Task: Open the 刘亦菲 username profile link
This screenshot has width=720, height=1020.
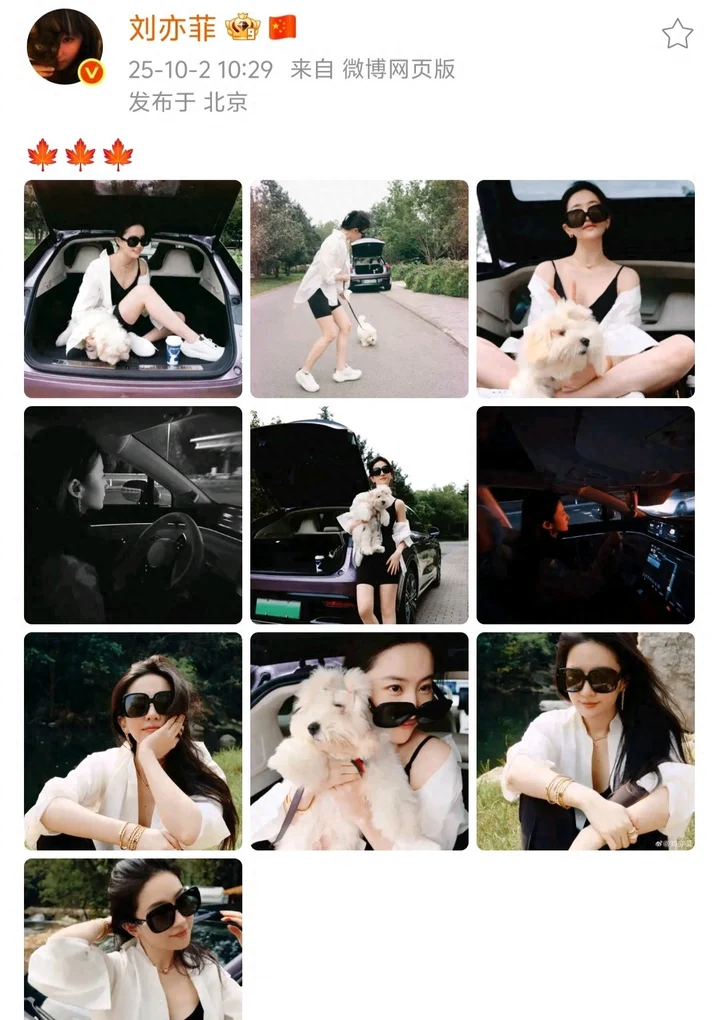Action: tap(172, 28)
